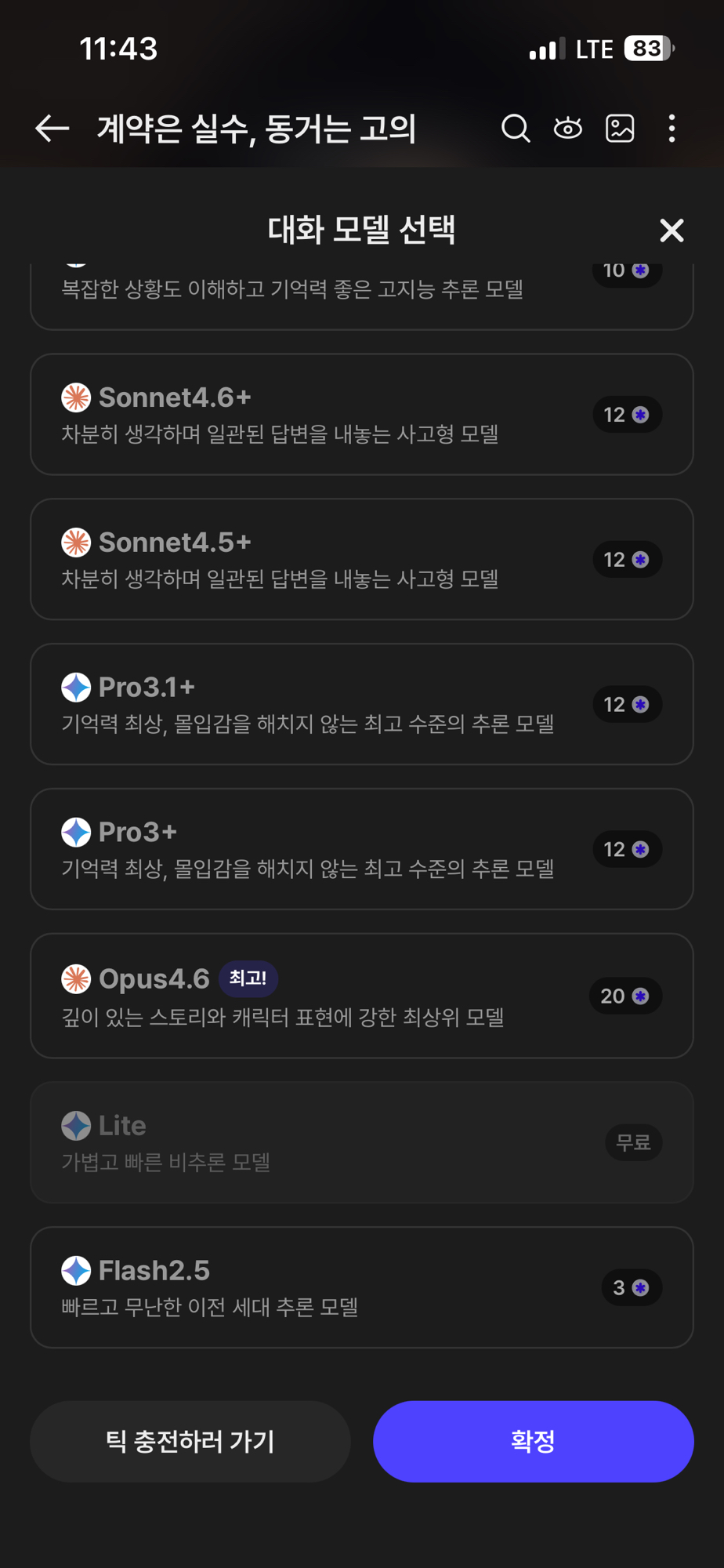724x1568 pixels.
Task: Open the image gallery icon
Action: click(620, 129)
